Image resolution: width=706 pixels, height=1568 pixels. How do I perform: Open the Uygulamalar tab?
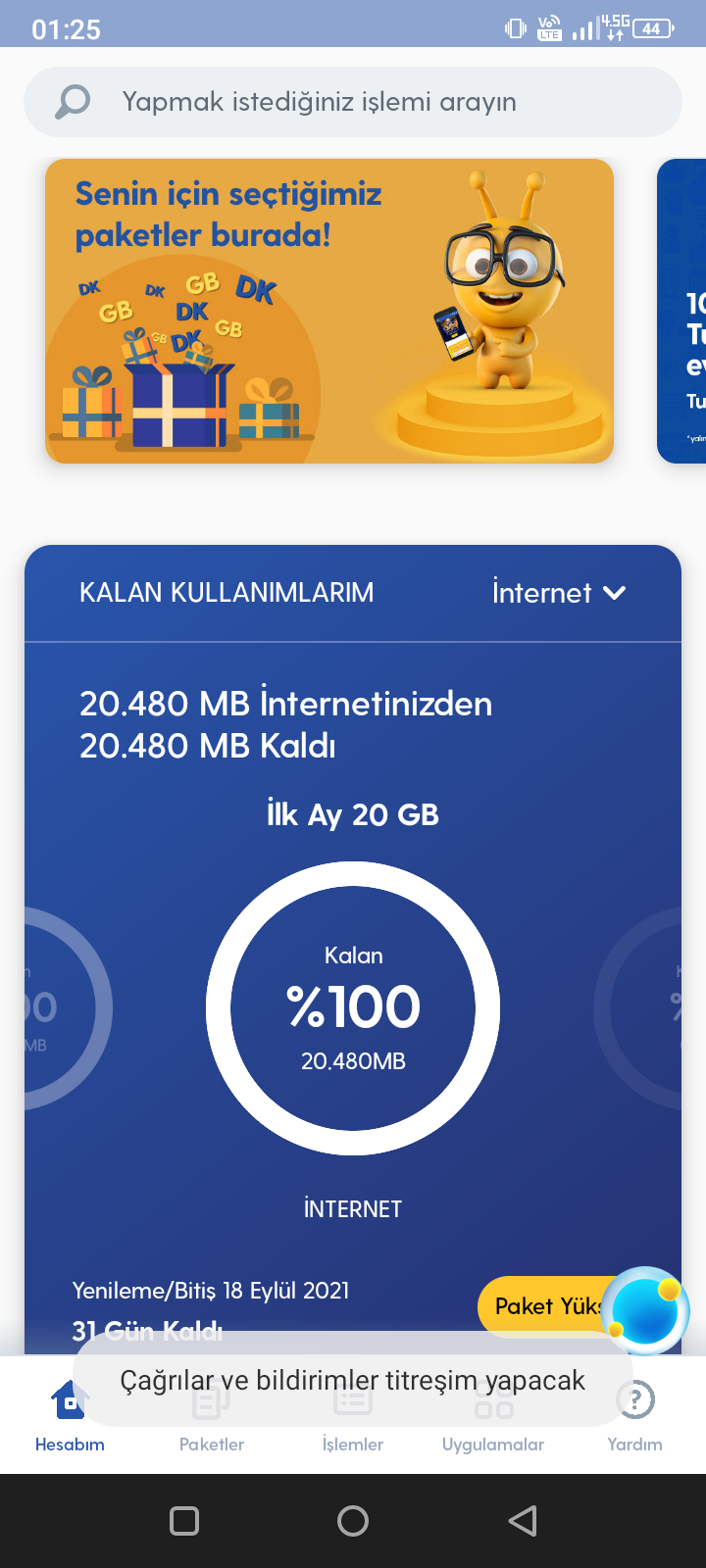click(493, 1417)
